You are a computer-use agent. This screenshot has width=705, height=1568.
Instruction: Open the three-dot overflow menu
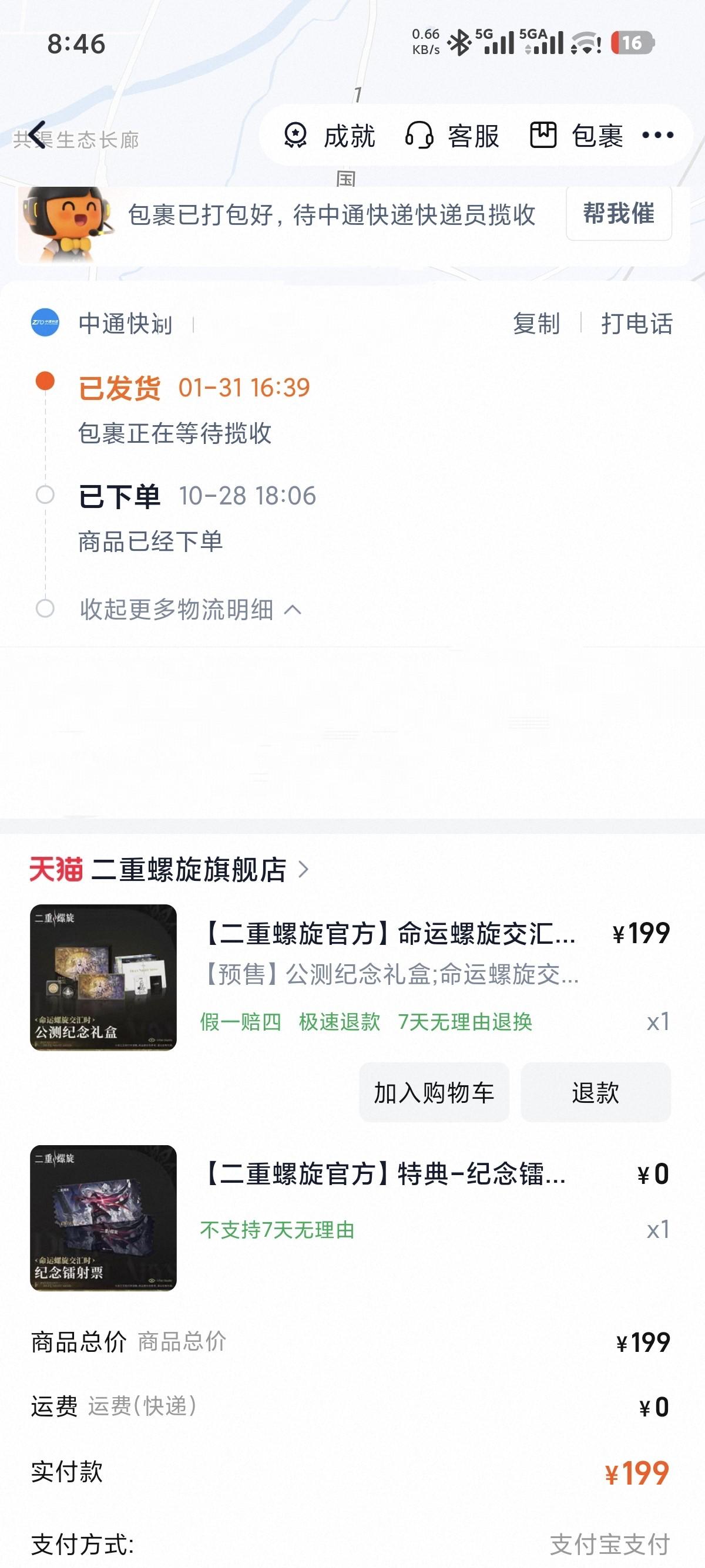click(657, 135)
